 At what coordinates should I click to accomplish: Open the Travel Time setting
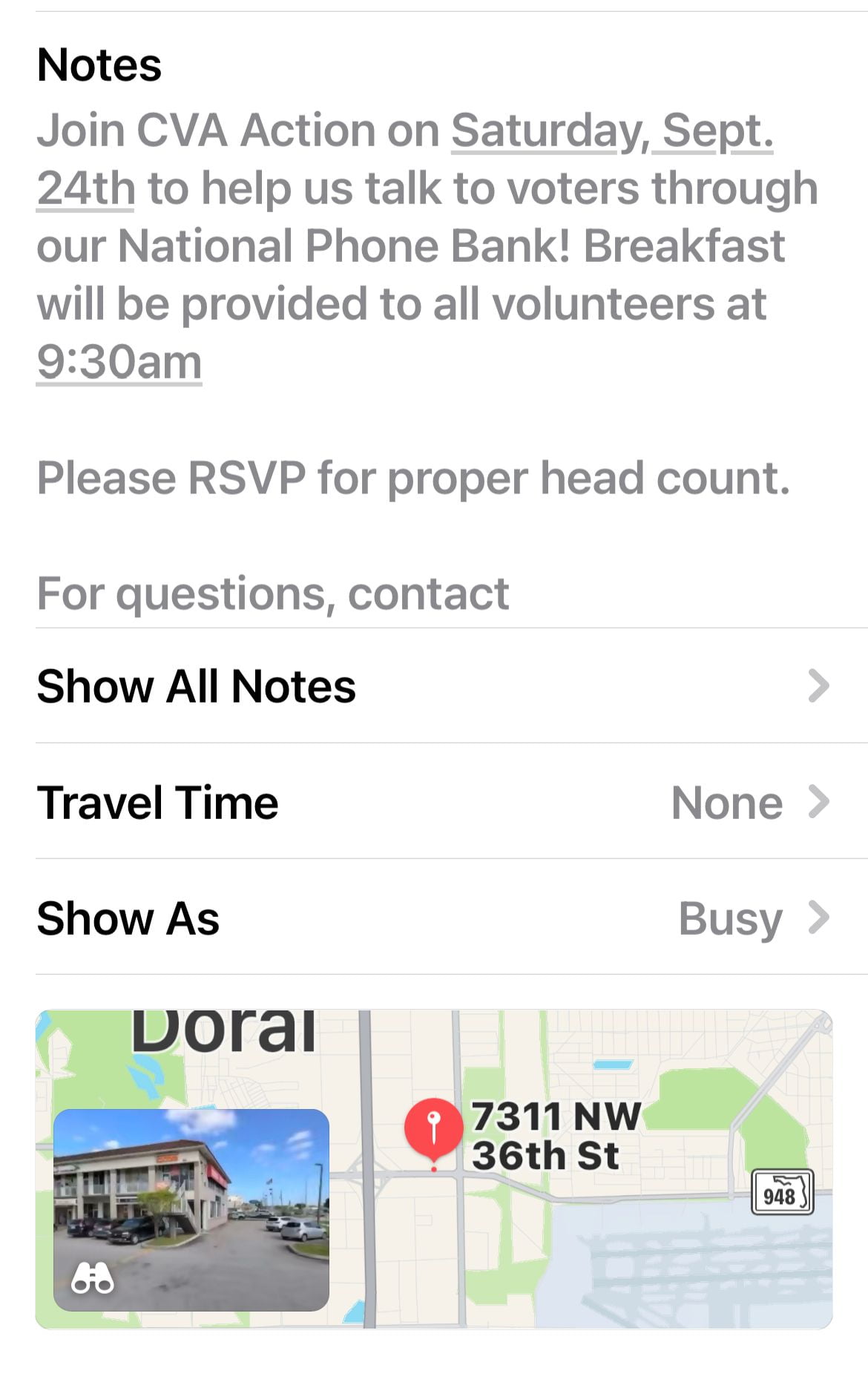(433, 802)
